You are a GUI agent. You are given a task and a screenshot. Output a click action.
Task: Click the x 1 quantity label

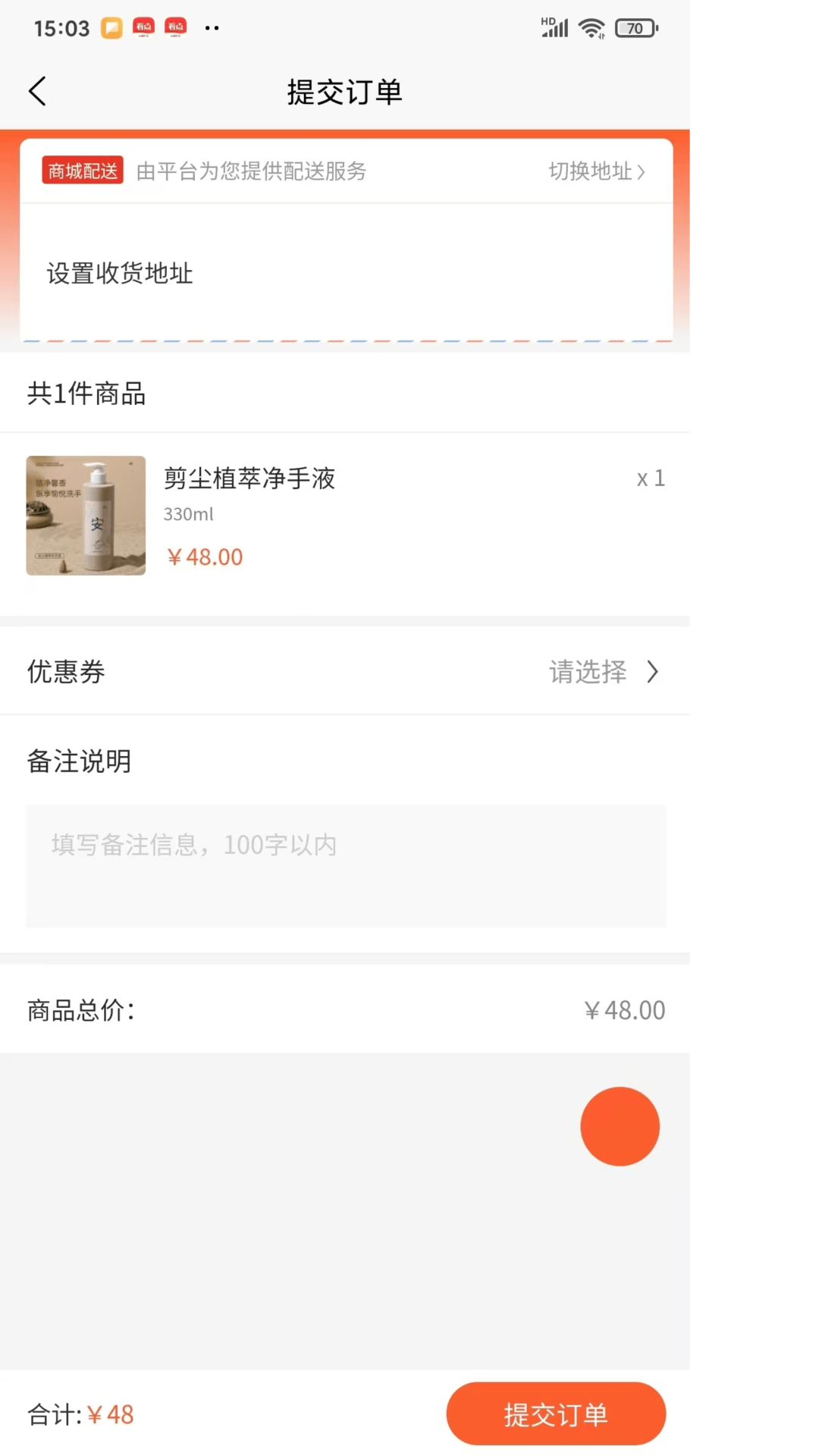pyautogui.click(x=650, y=478)
